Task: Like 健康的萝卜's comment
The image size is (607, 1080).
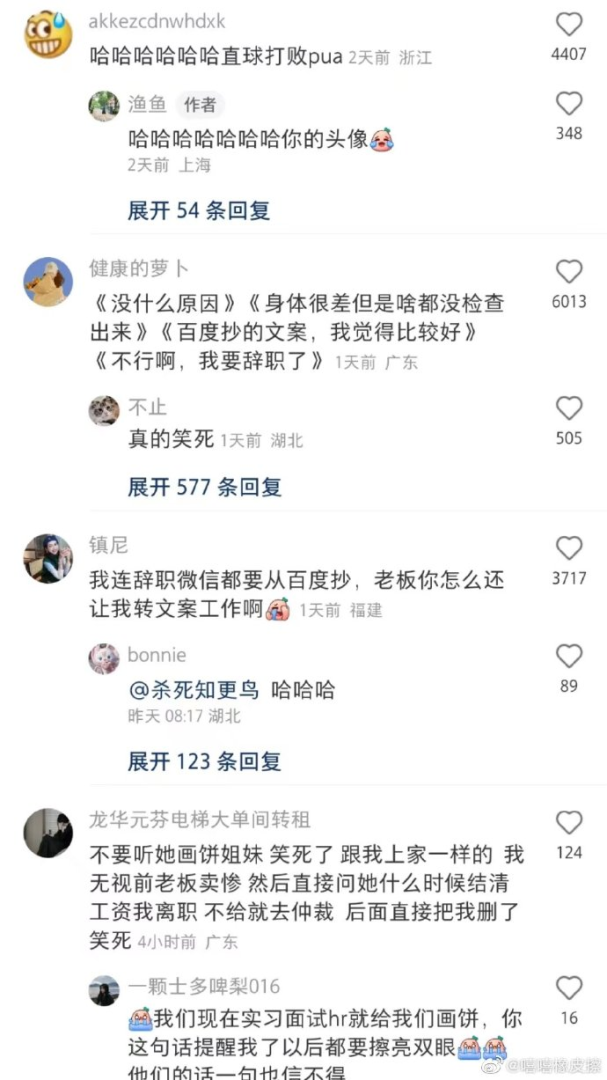Action: pyautogui.click(x=569, y=271)
